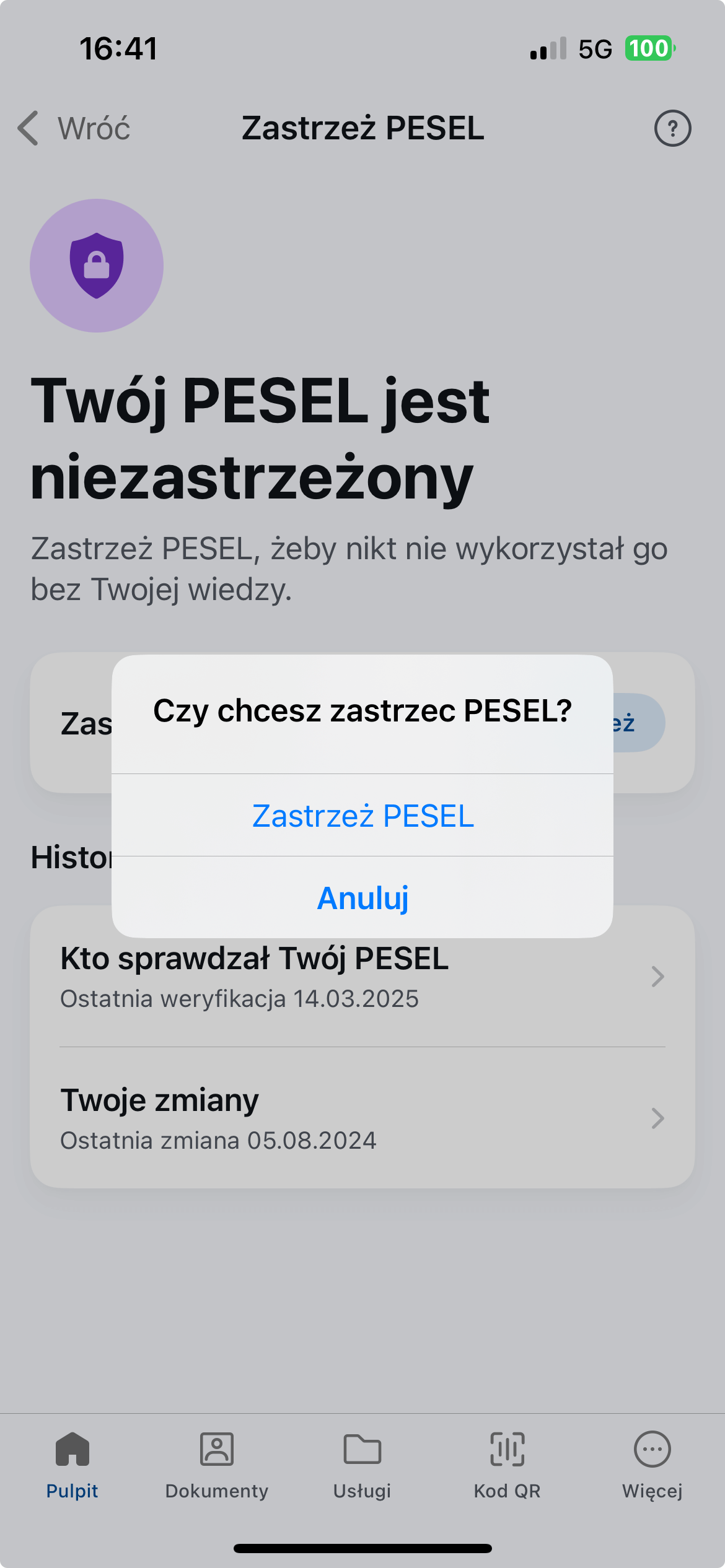Tap Anuluj to cancel the dialog
Screen dimensions: 725x1568
[x=362, y=897]
